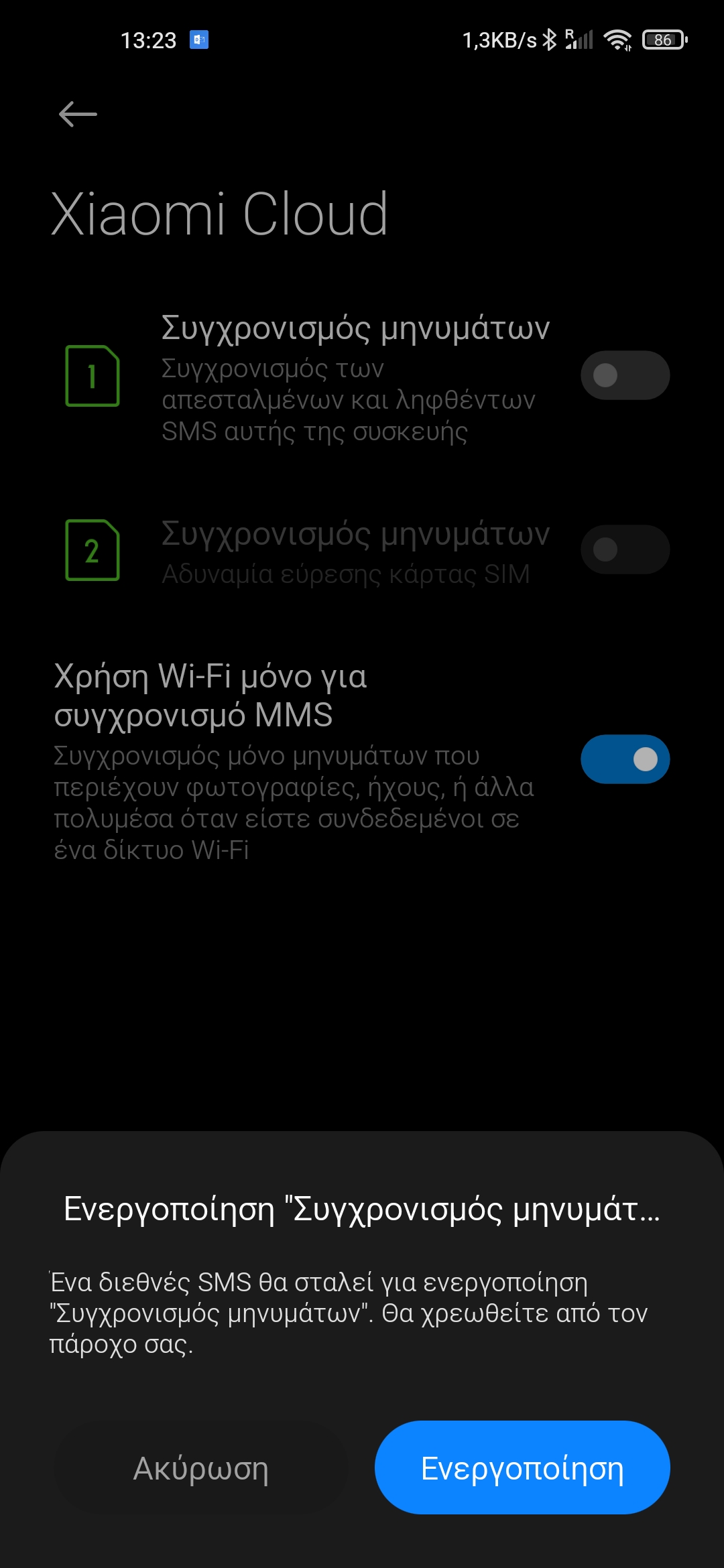Go back from Xiaomi Cloud
The image size is (724, 1568).
pyautogui.click(x=78, y=114)
